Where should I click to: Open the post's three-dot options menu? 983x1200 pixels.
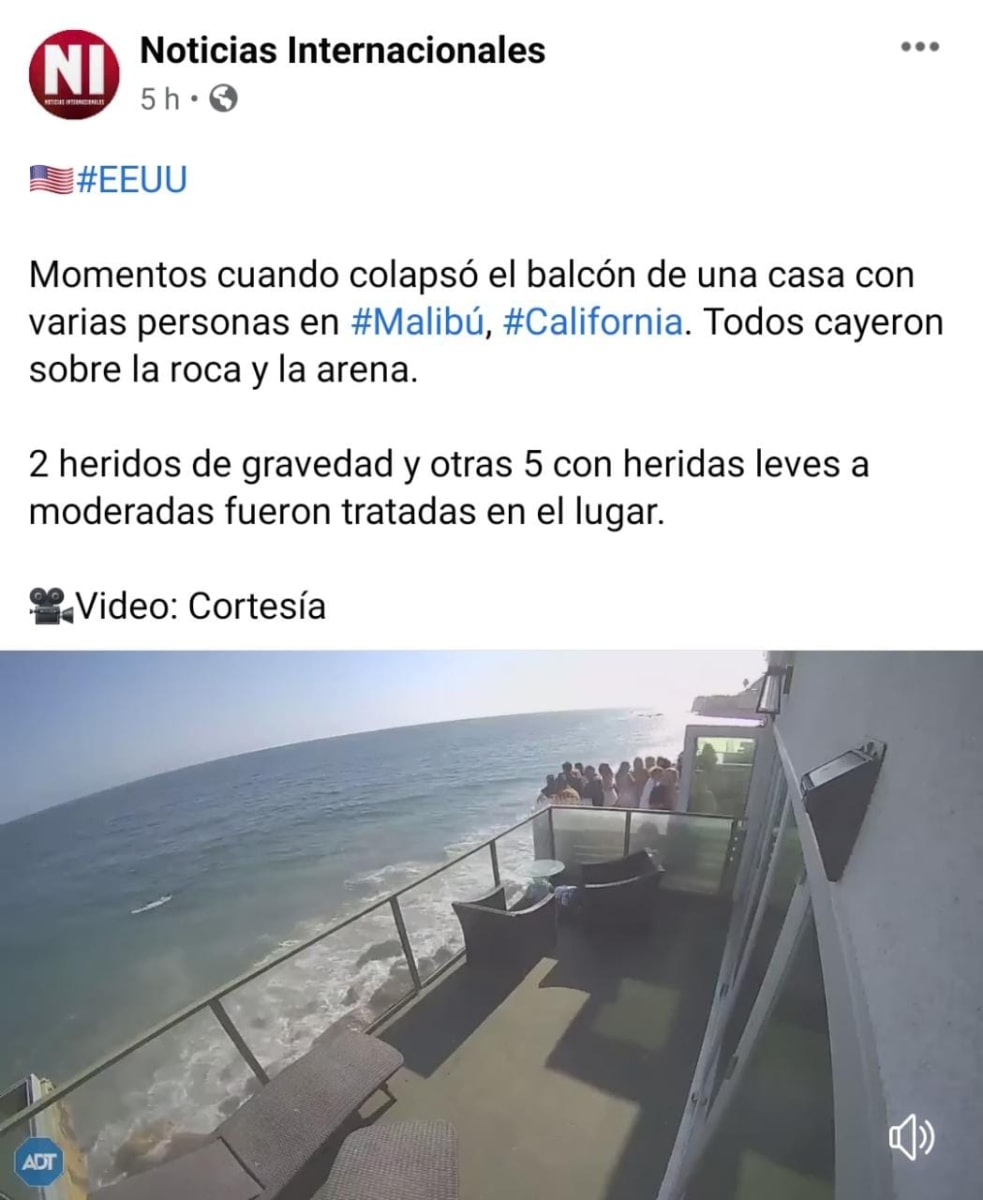tap(919, 47)
